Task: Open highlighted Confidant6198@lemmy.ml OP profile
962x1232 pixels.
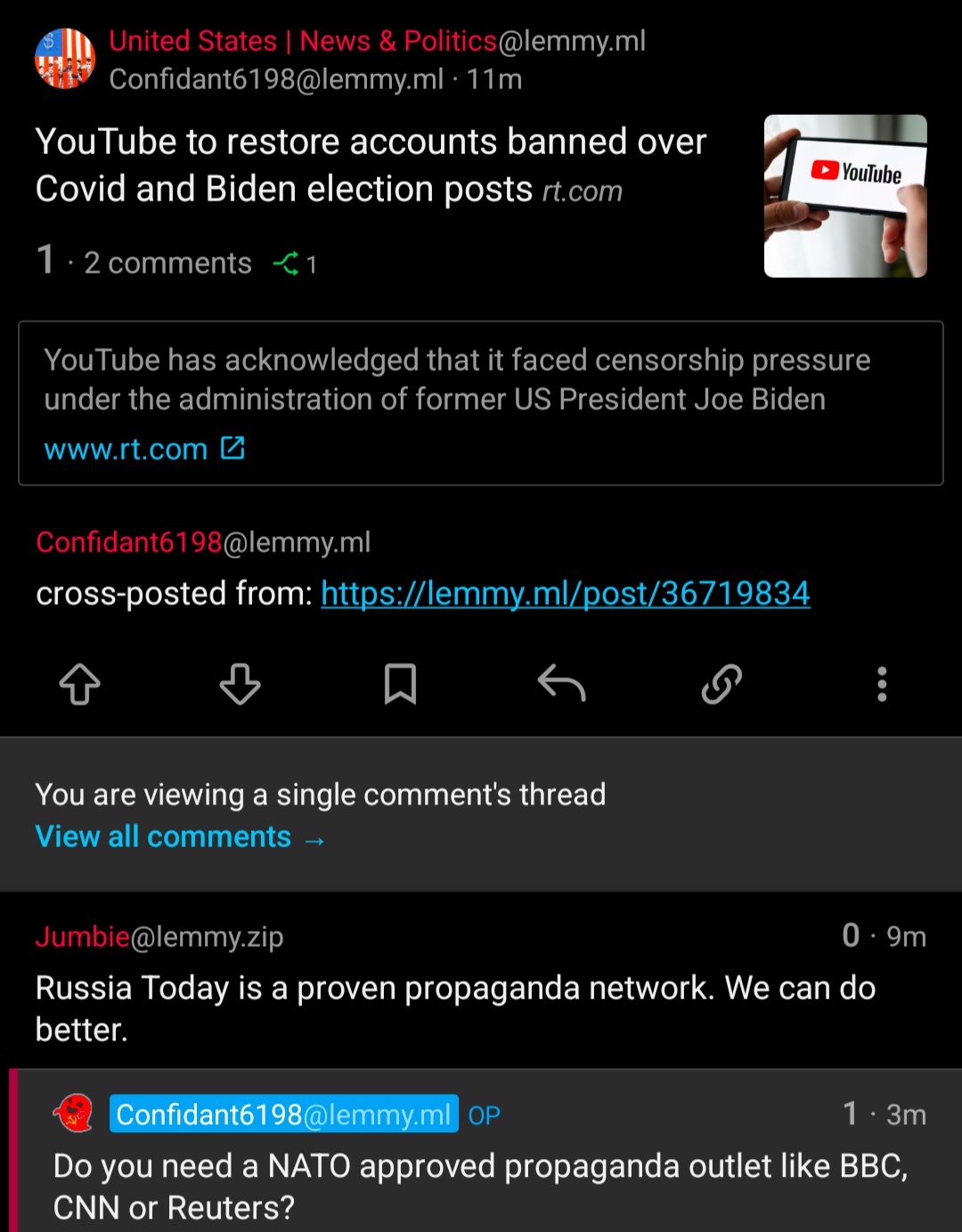Action: 283,1114
